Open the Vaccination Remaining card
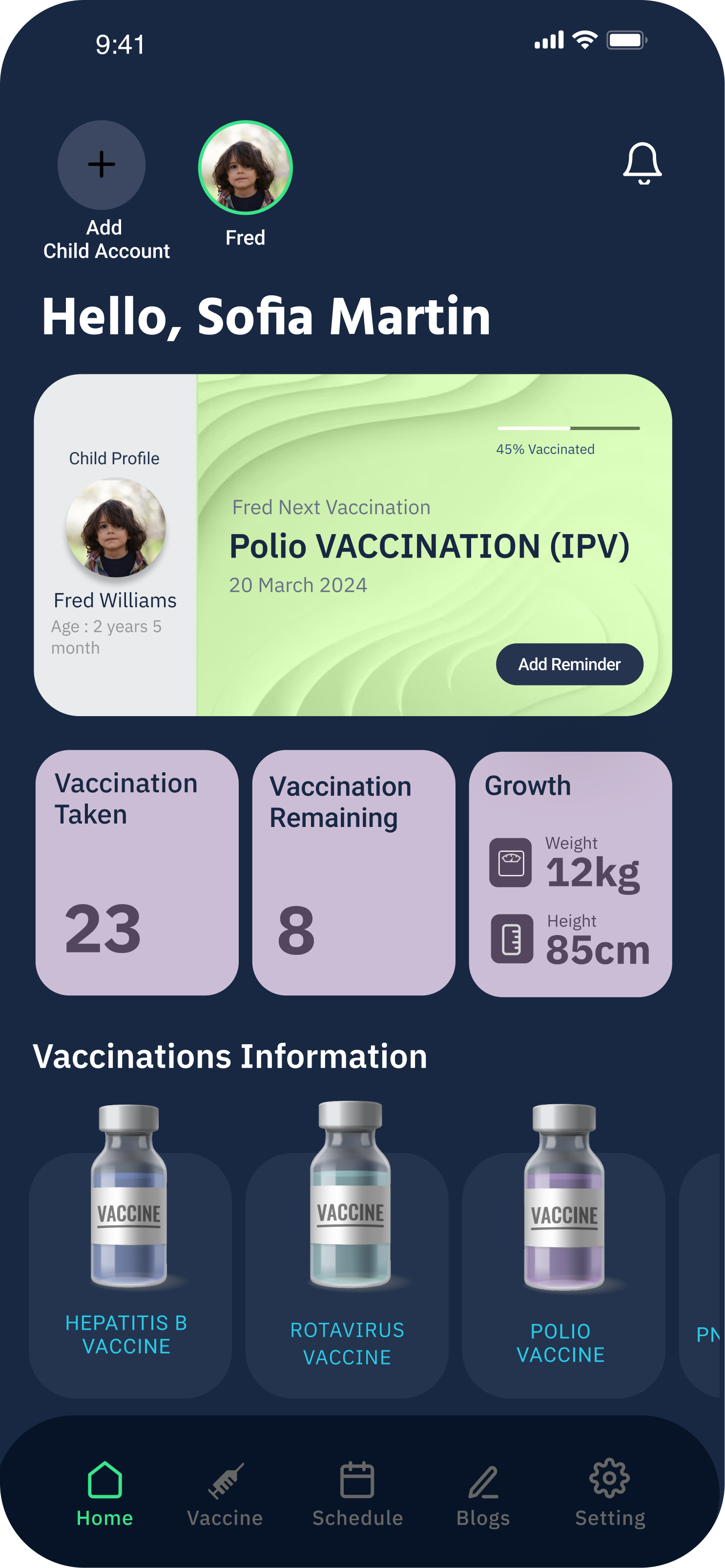 click(353, 872)
